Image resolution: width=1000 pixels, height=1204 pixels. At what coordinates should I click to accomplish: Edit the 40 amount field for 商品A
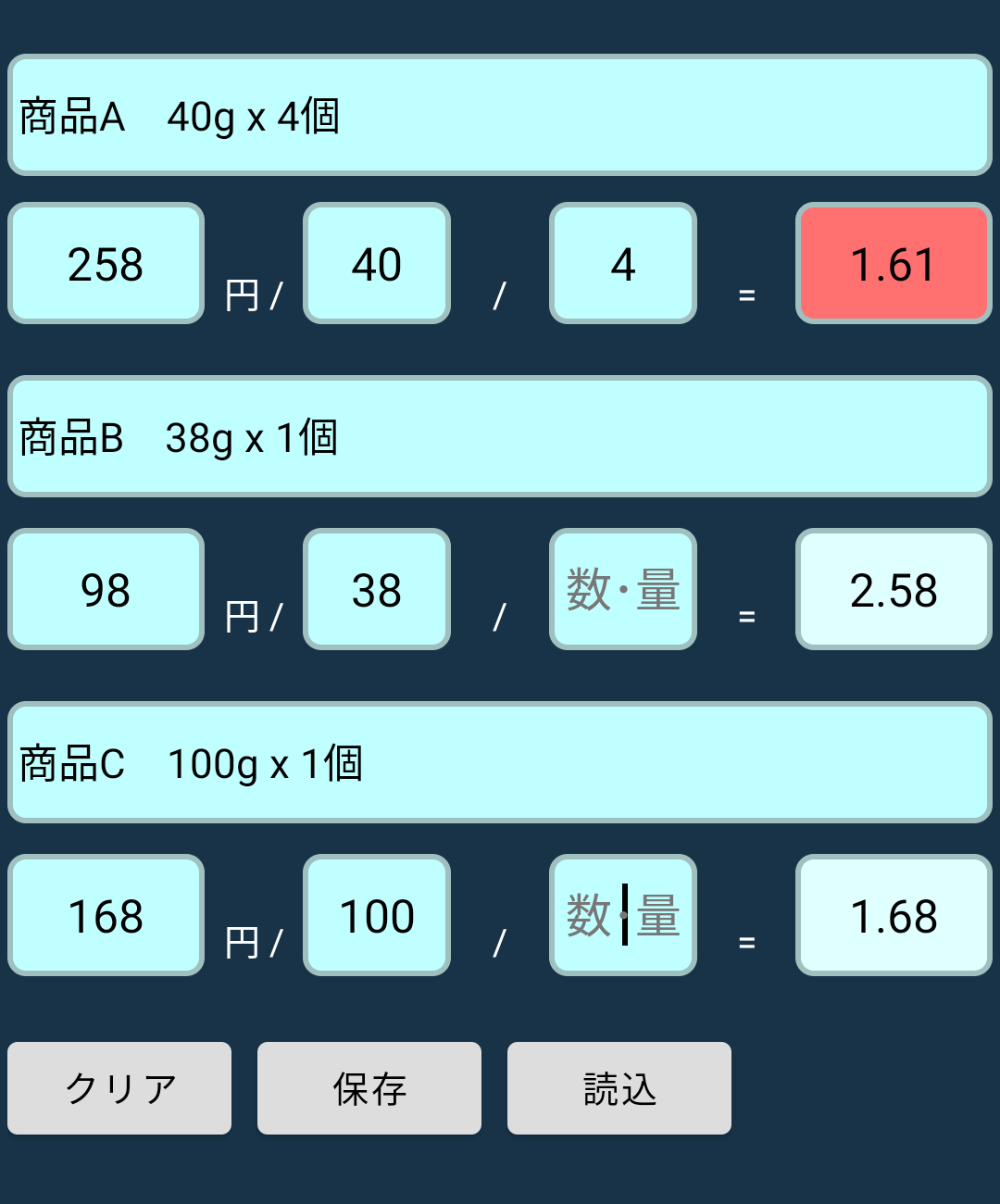pyautogui.click(x=377, y=264)
